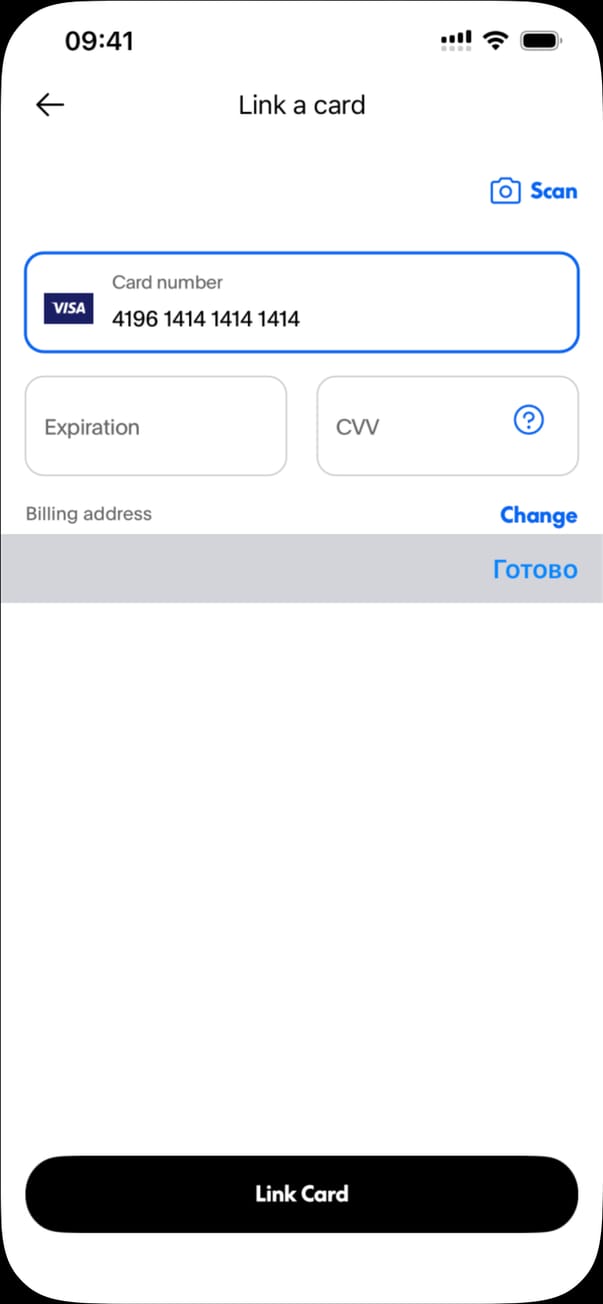The height and width of the screenshot is (1304, 603).
Task: Enter the Expiration date field
Action: (x=155, y=427)
